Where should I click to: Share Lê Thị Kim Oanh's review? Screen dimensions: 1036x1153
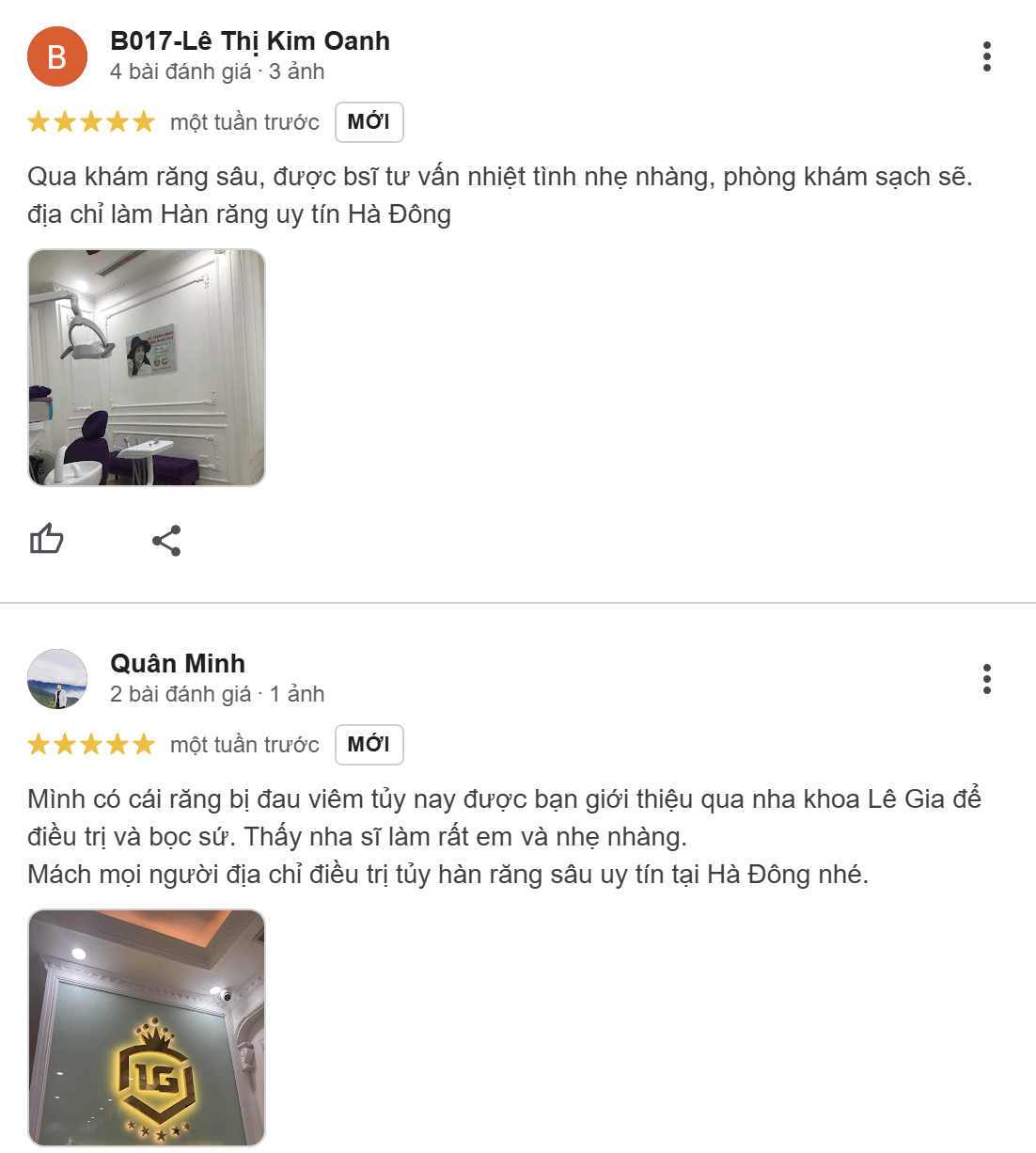[166, 541]
